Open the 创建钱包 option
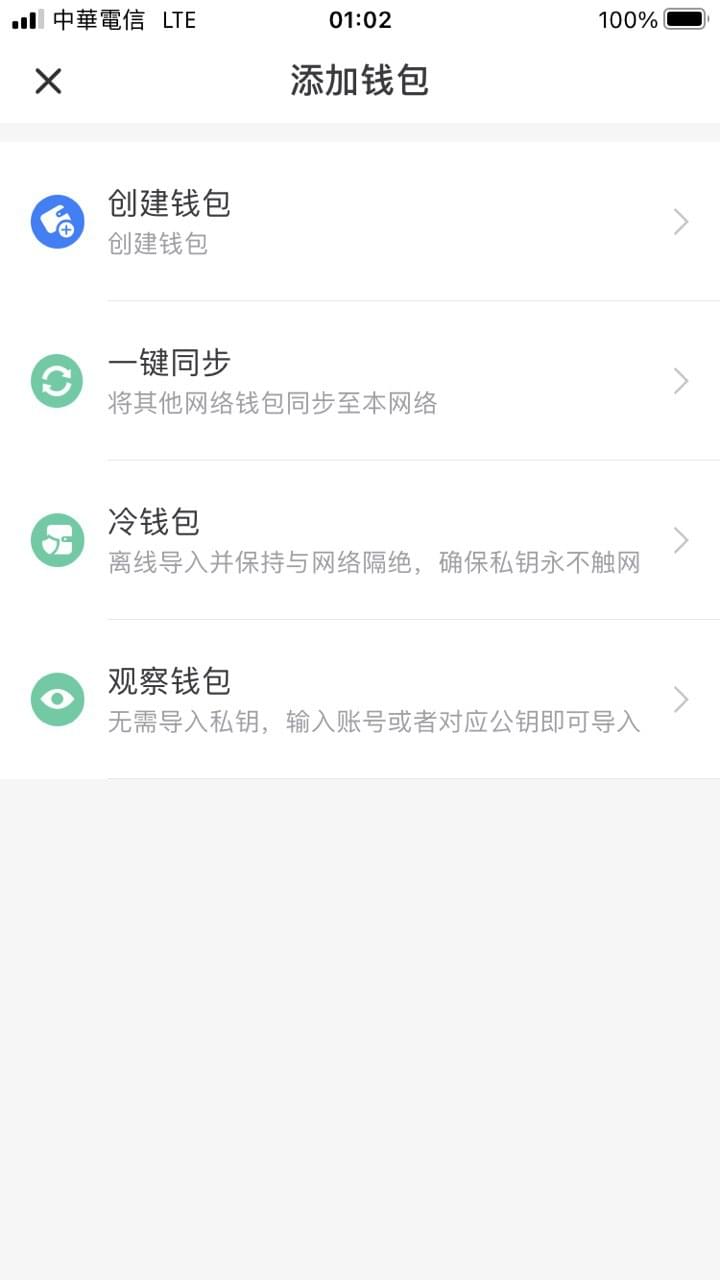Screen dimensions: 720x1280 point(360,222)
